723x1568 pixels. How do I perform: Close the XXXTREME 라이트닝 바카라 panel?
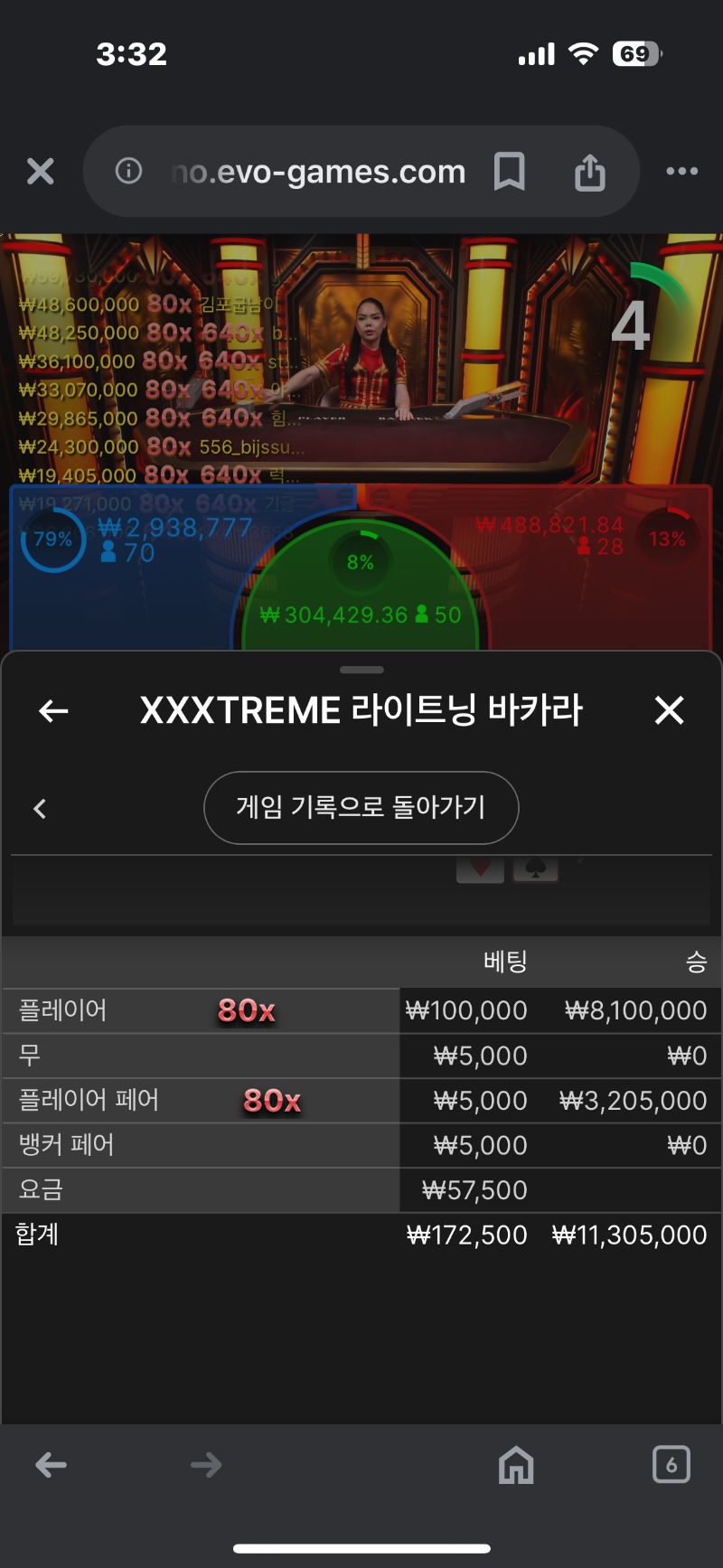pyautogui.click(x=669, y=710)
